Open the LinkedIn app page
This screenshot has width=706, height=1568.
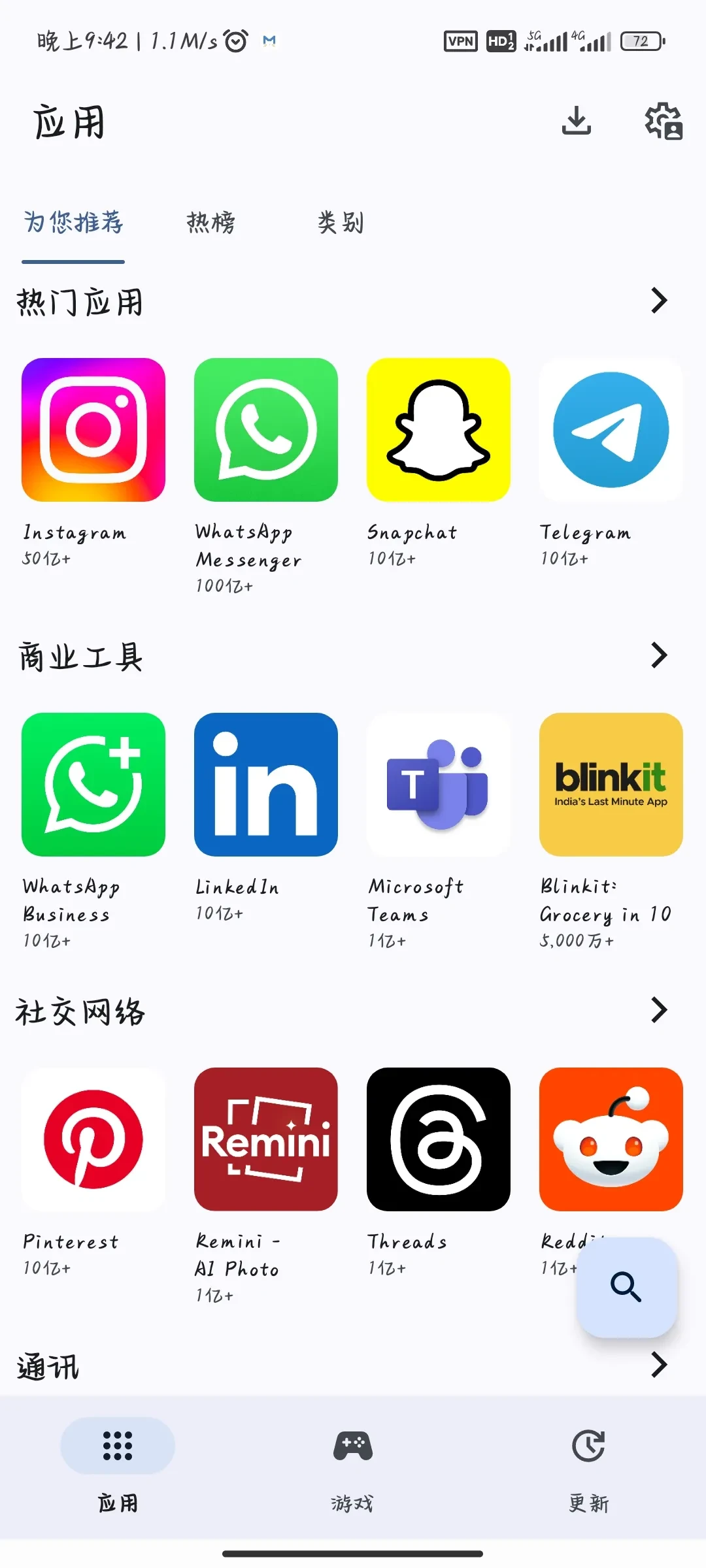(x=266, y=785)
